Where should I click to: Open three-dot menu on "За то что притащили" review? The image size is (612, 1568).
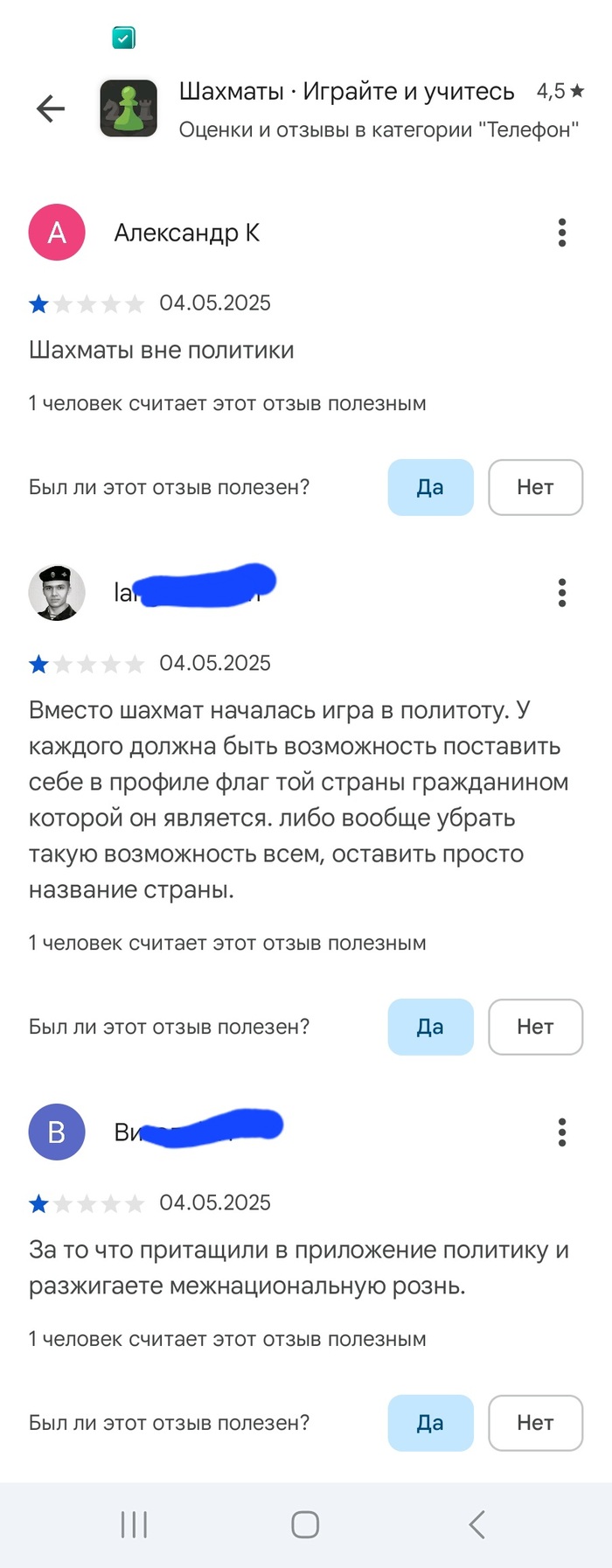tap(562, 1132)
